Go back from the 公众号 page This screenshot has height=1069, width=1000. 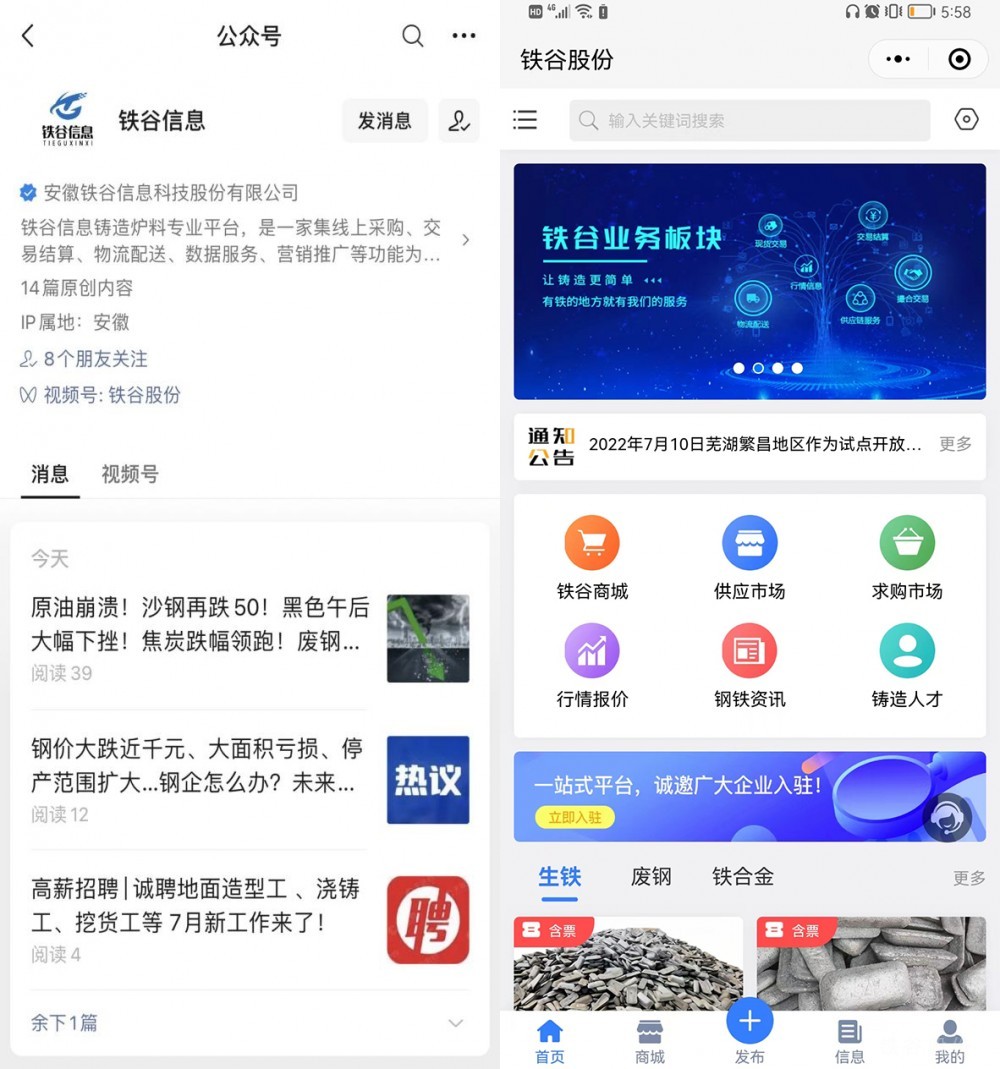tap(28, 37)
